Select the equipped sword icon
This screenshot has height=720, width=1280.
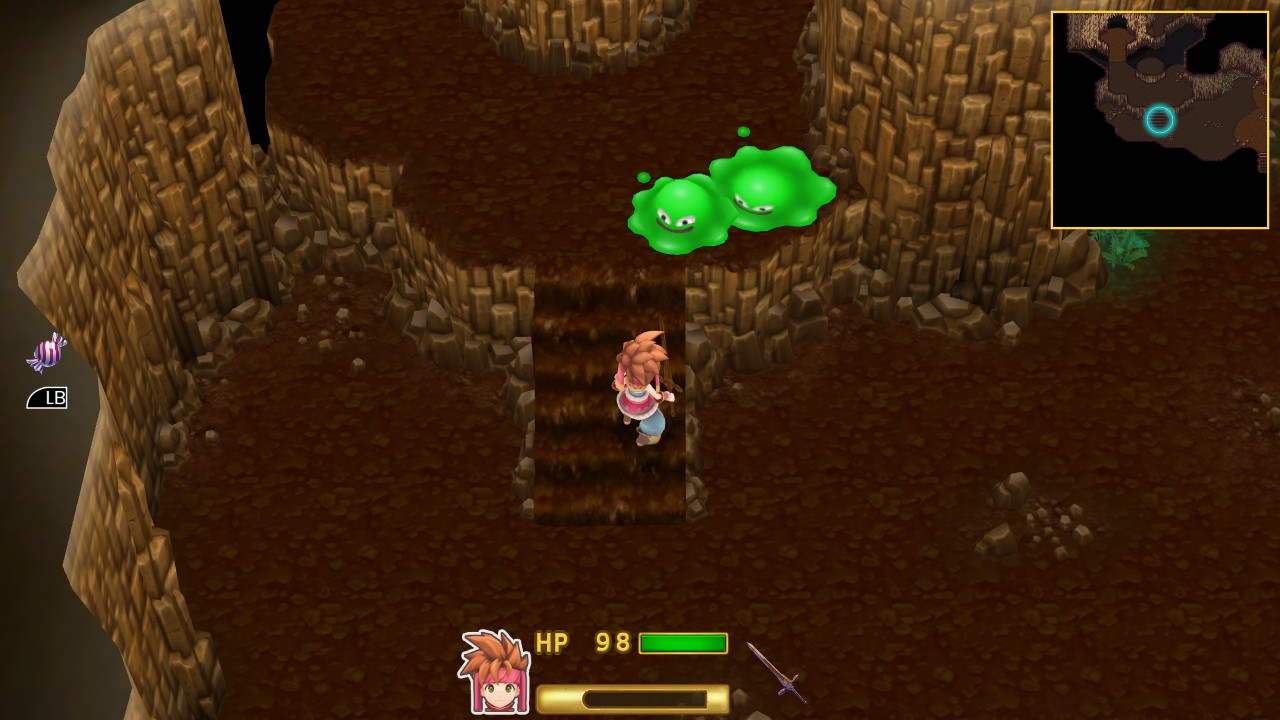pos(777,671)
